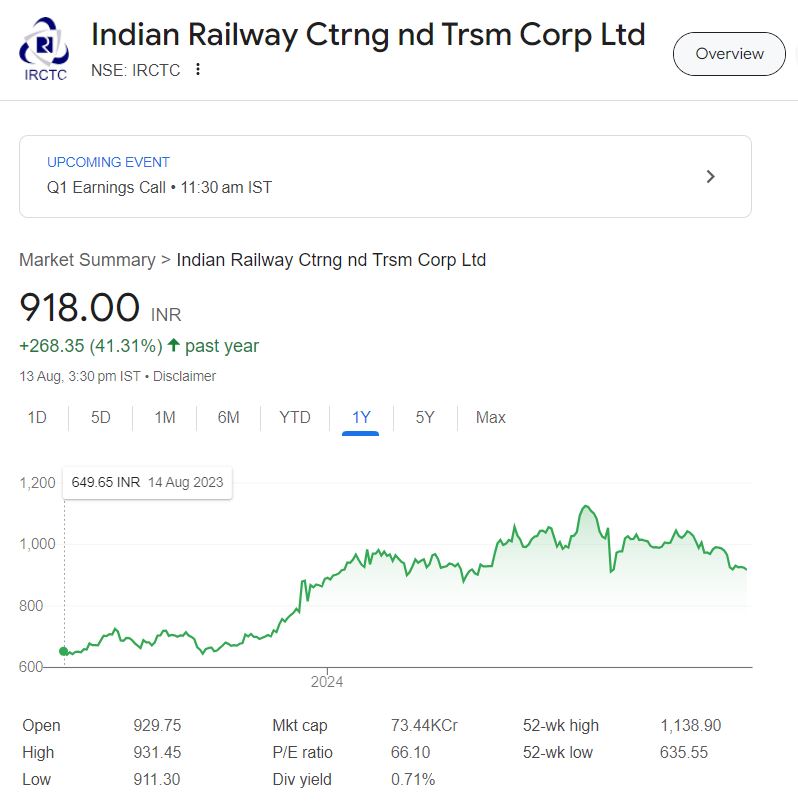798x807 pixels.
Task: Open the three-dot menu beside NSE: IRCTC
Action: 198,69
